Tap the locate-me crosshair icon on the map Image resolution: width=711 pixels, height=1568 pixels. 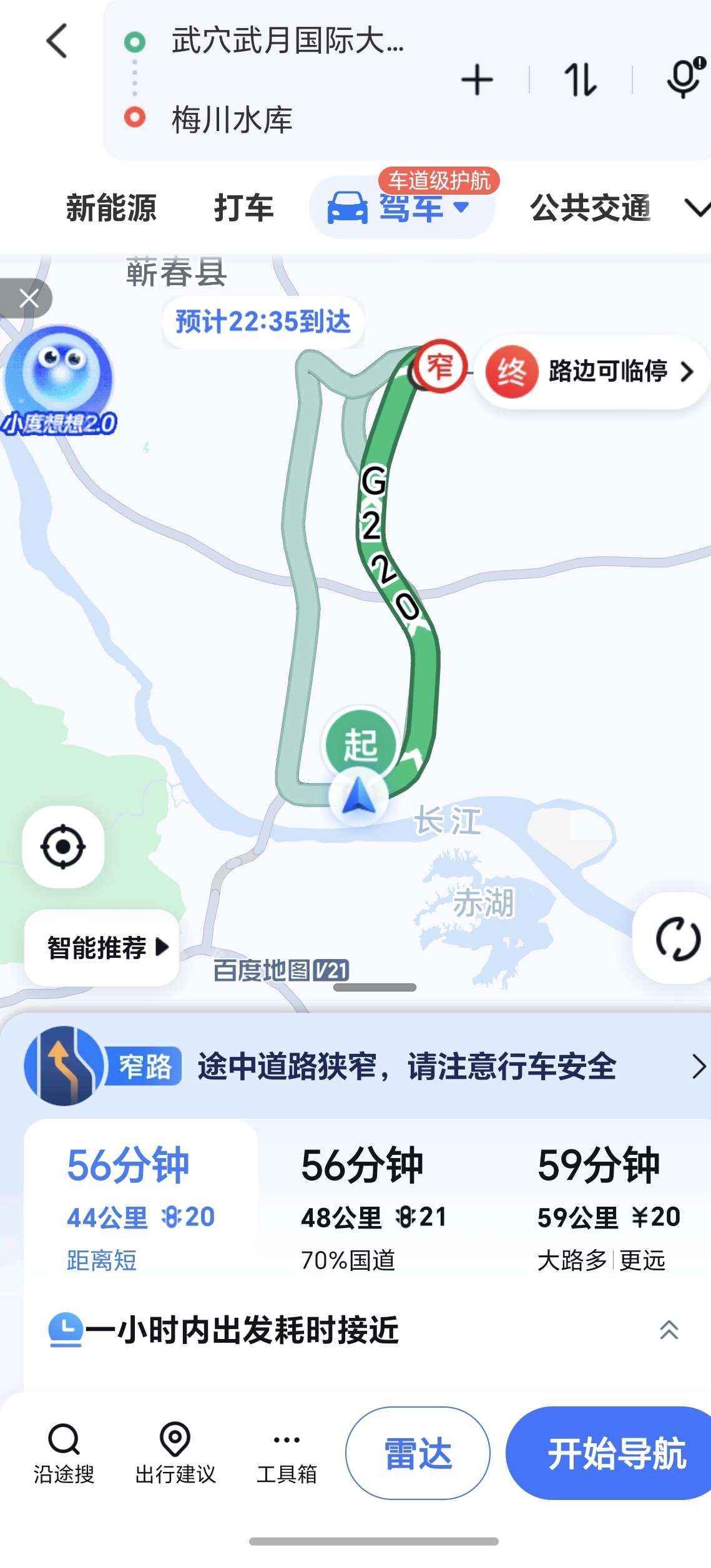(x=63, y=845)
